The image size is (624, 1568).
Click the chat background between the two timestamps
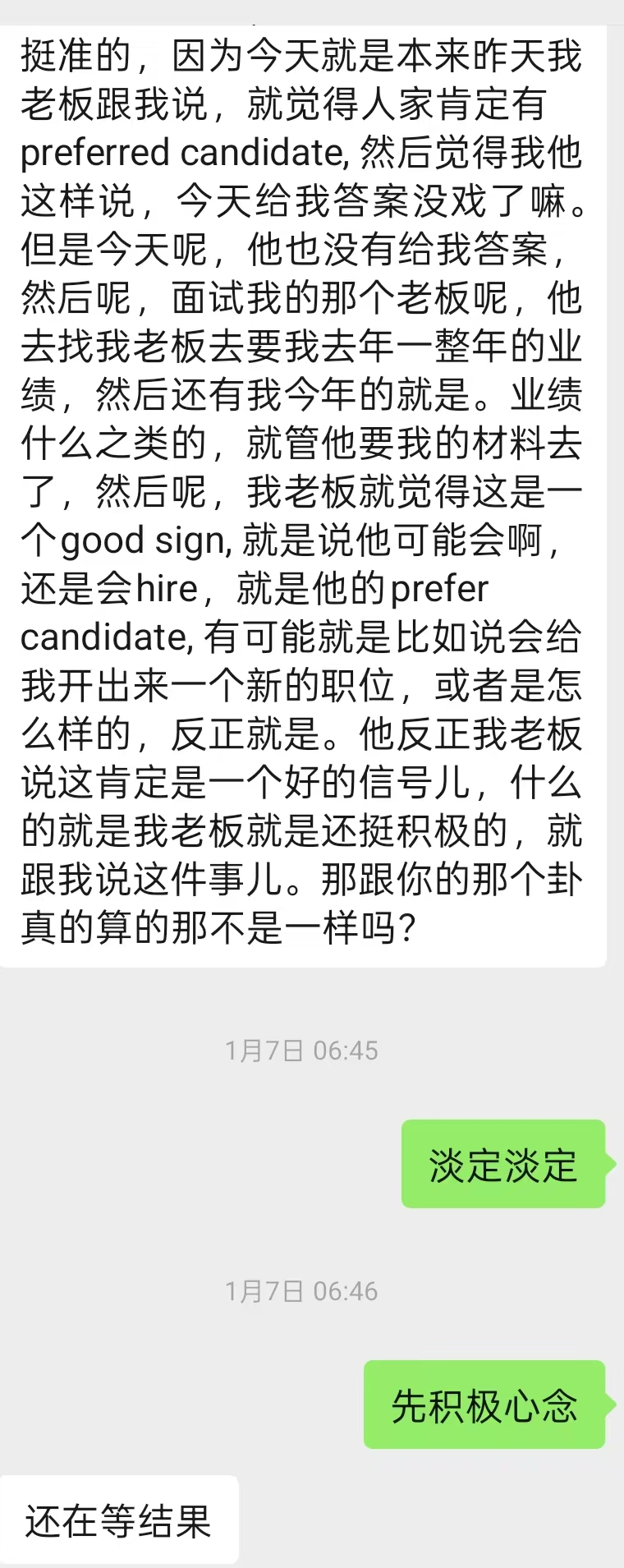(x=164, y=1166)
